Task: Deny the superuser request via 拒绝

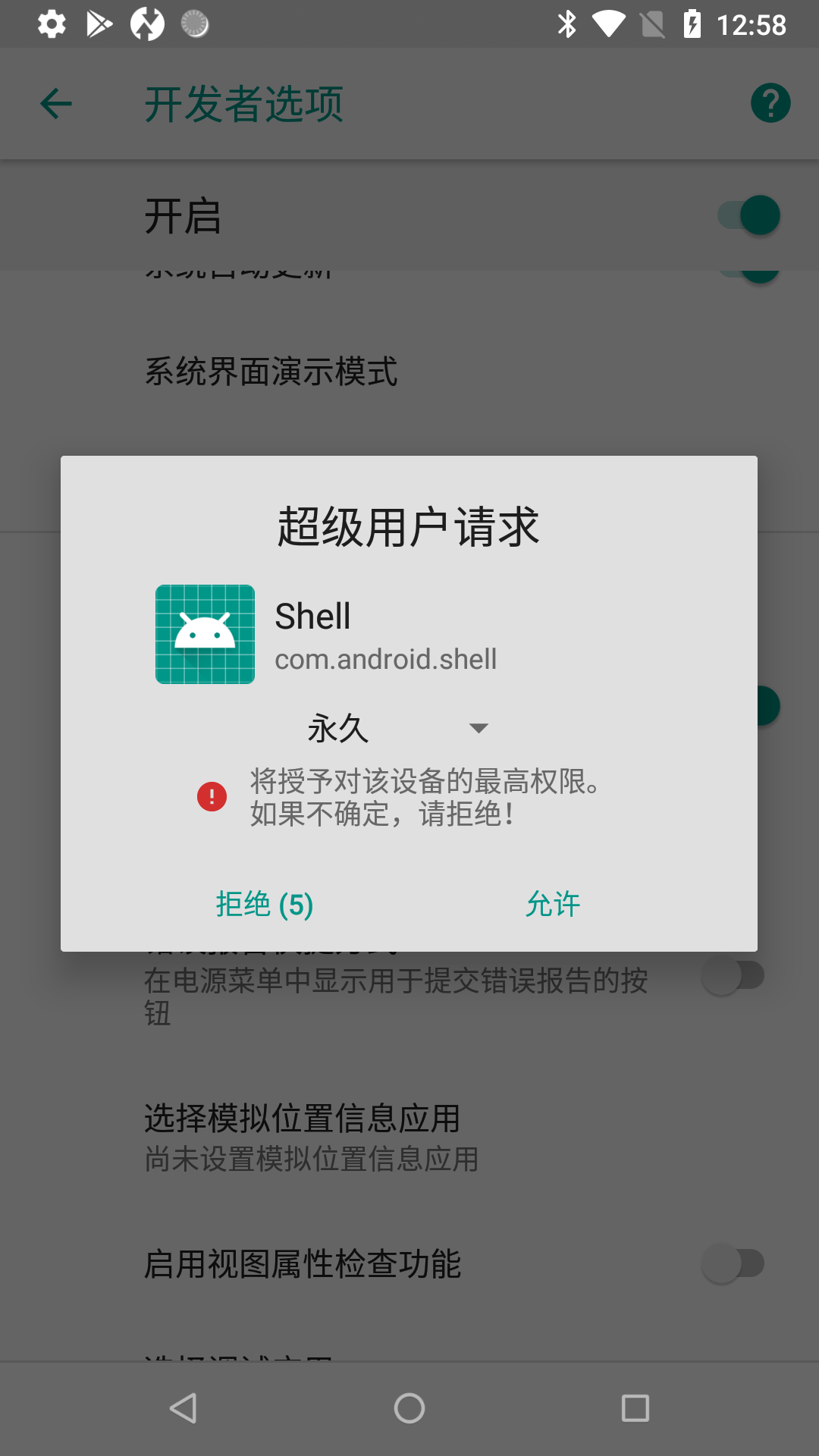Action: tap(264, 904)
